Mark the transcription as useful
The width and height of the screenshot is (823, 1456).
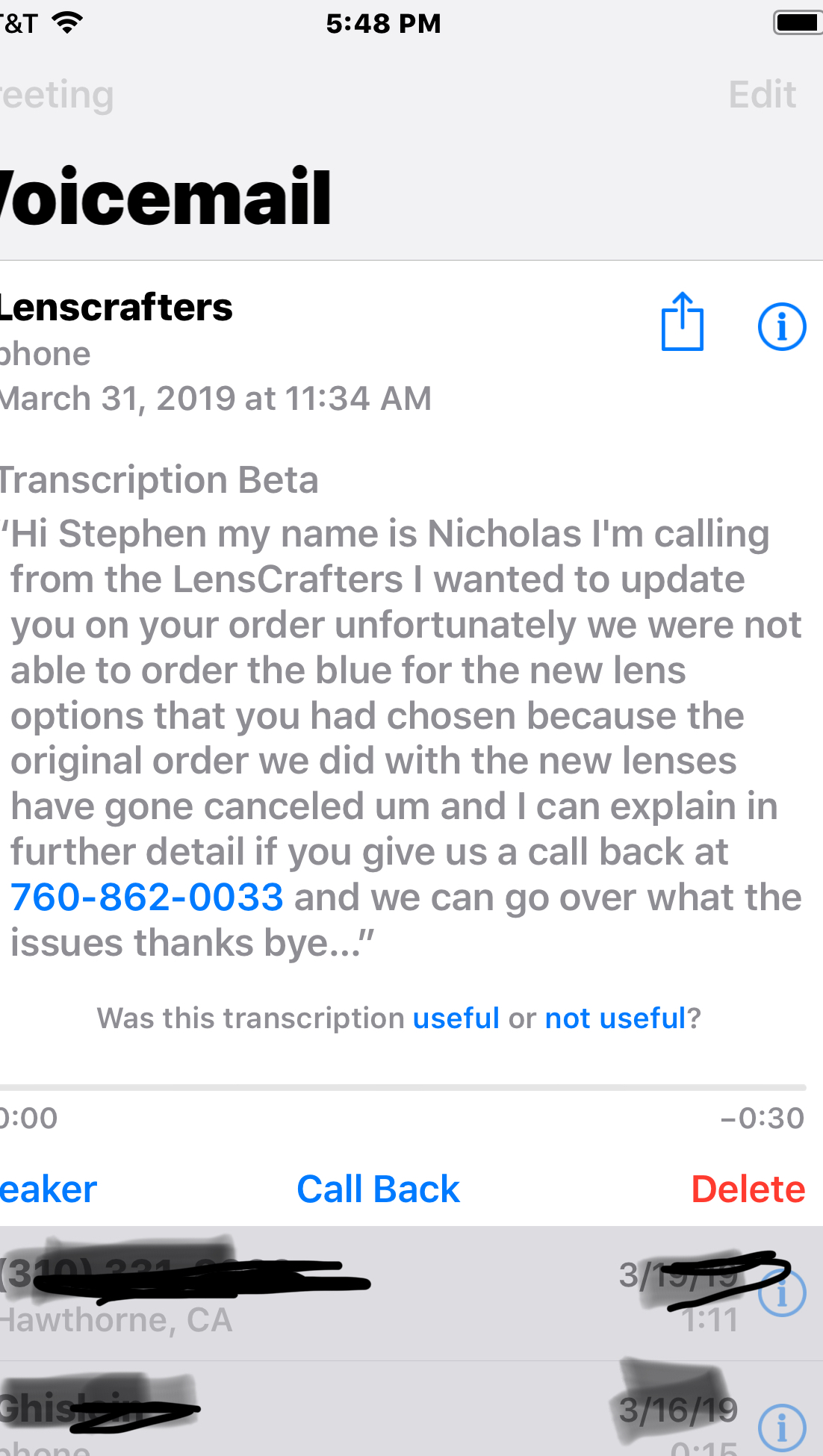(x=456, y=1018)
